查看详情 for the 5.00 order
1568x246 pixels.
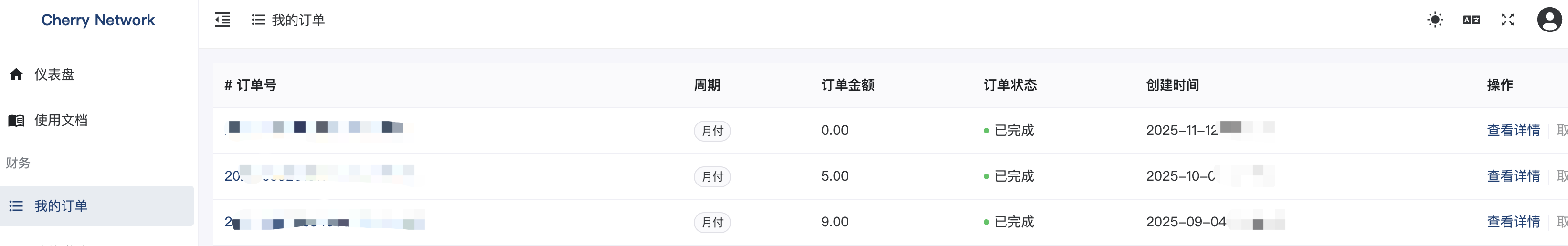1513,176
